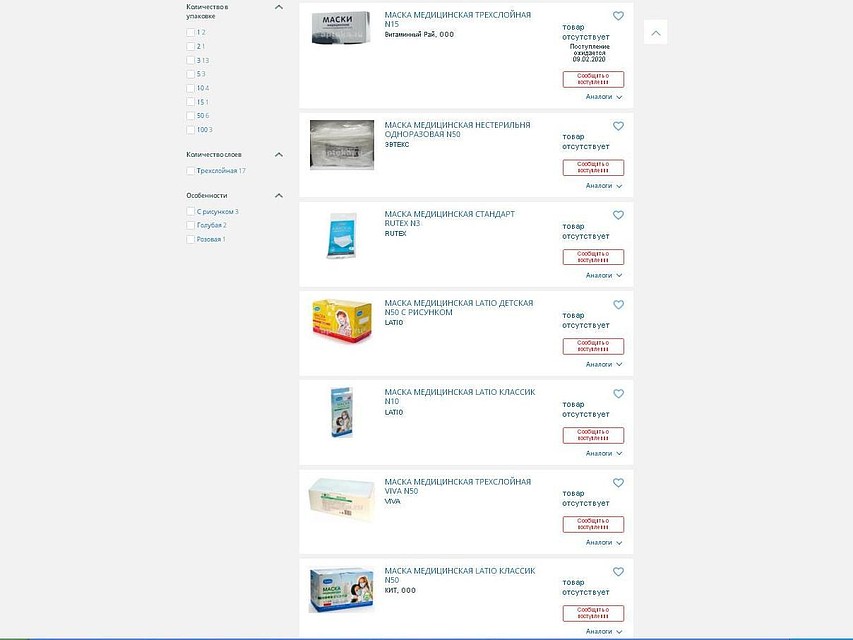Select the С рисунком filter checkbox

[191, 212]
